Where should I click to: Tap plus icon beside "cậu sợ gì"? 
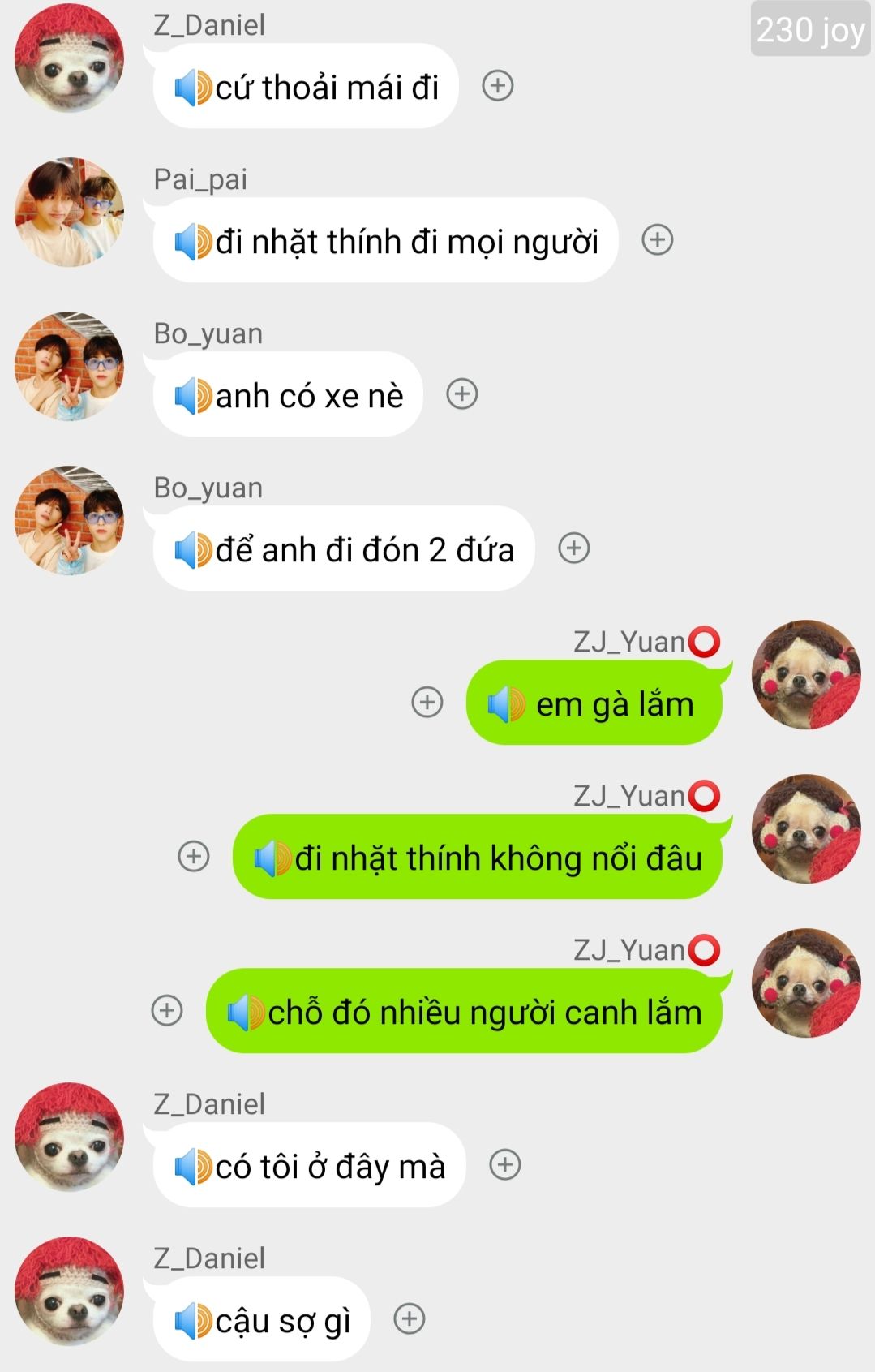tap(409, 1318)
